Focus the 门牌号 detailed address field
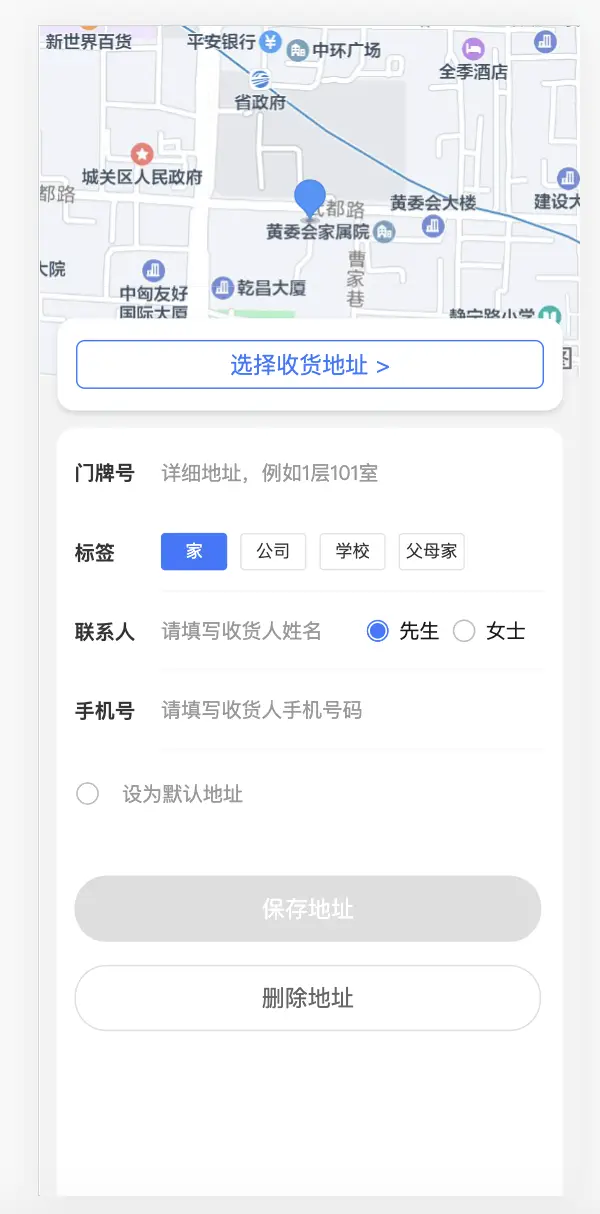600x1214 pixels. [x=352, y=473]
